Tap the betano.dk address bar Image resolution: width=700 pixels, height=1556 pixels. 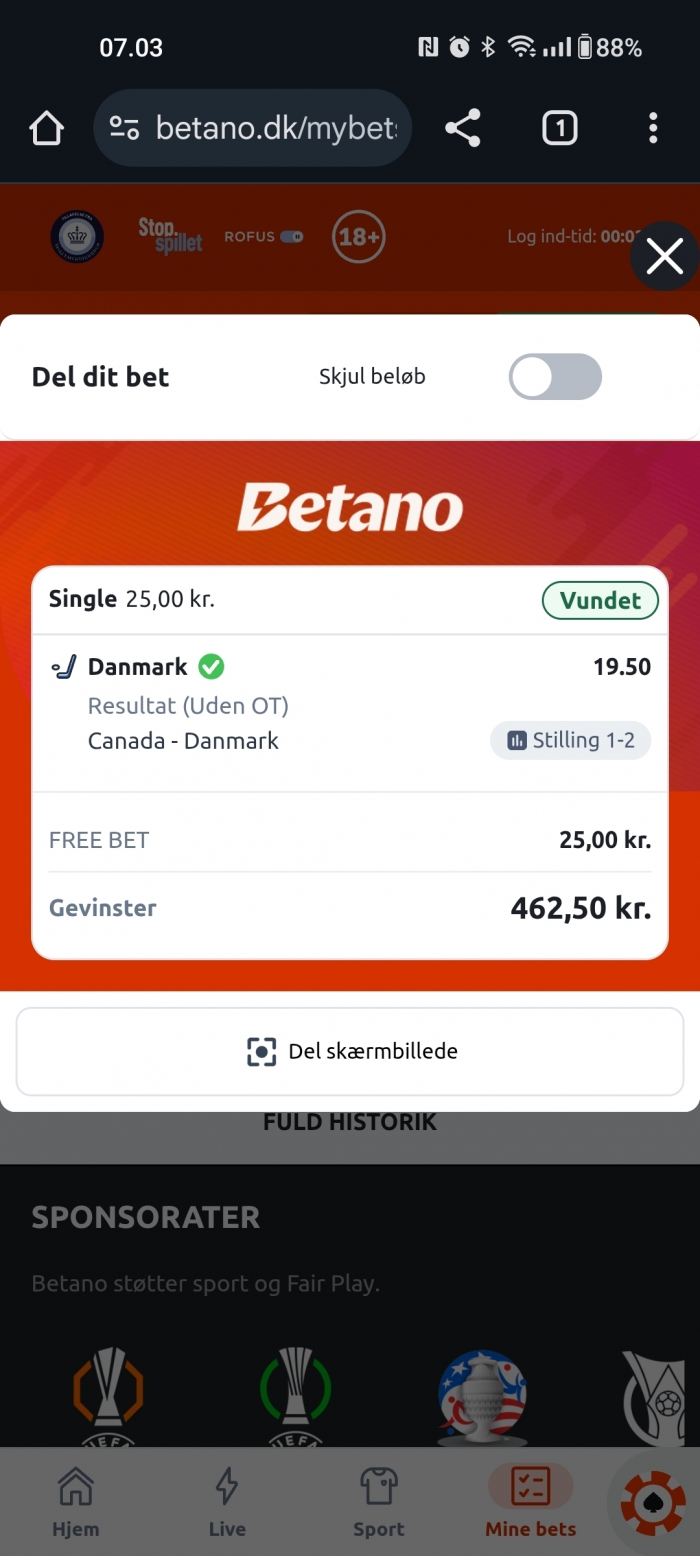tap(270, 128)
